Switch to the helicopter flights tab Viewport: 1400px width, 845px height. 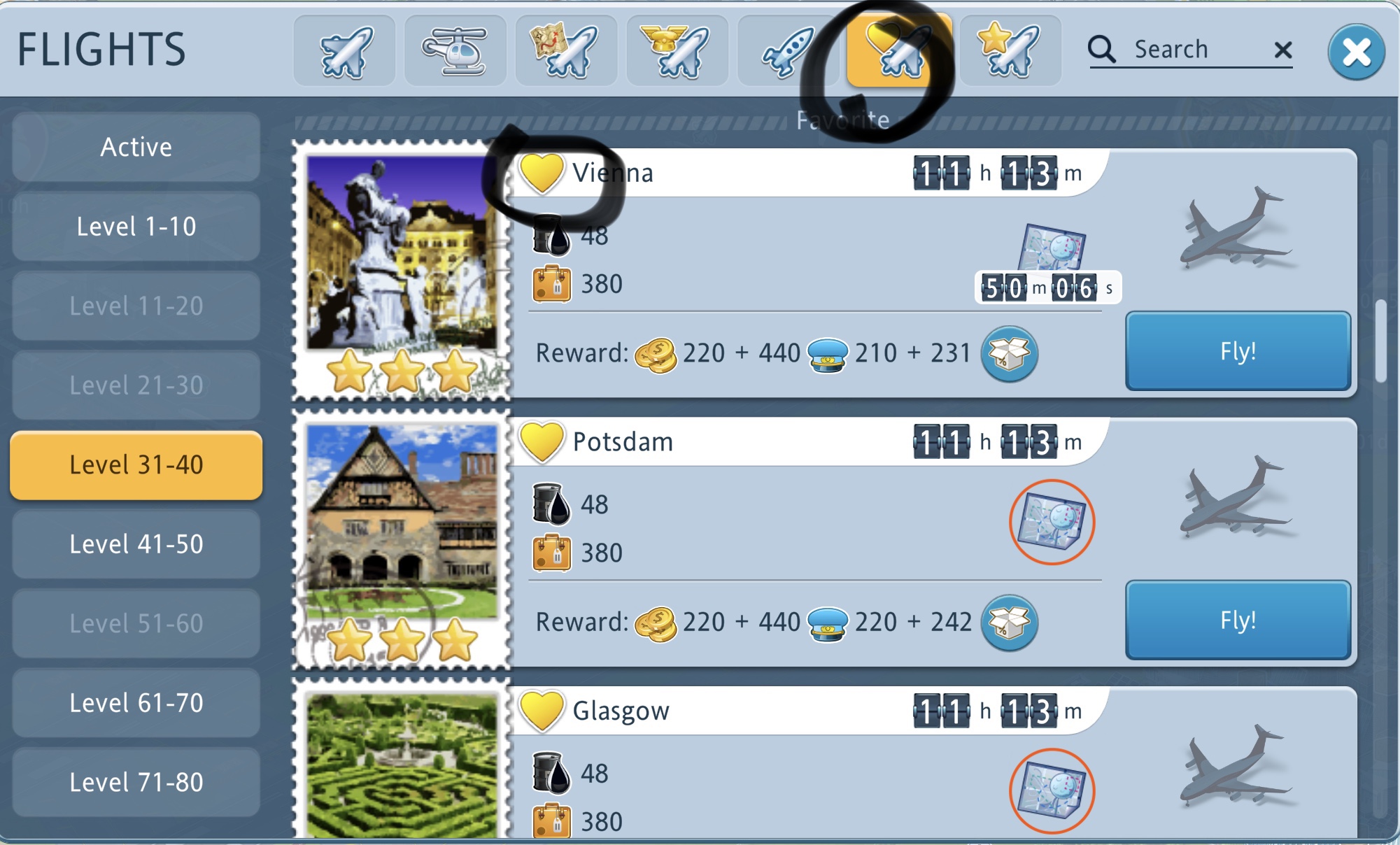coord(455,51)
